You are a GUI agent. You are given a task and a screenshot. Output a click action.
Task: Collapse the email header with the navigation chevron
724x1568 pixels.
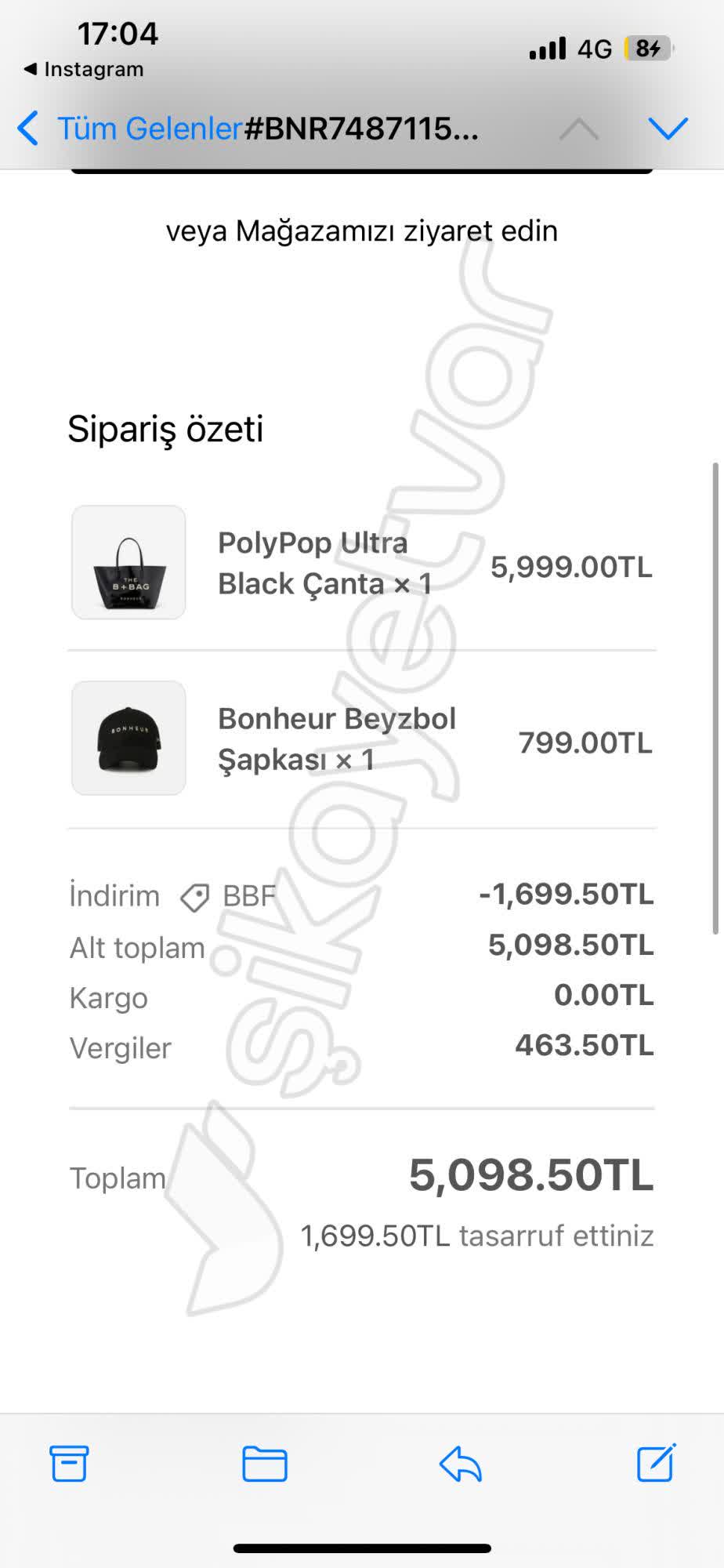577,129
